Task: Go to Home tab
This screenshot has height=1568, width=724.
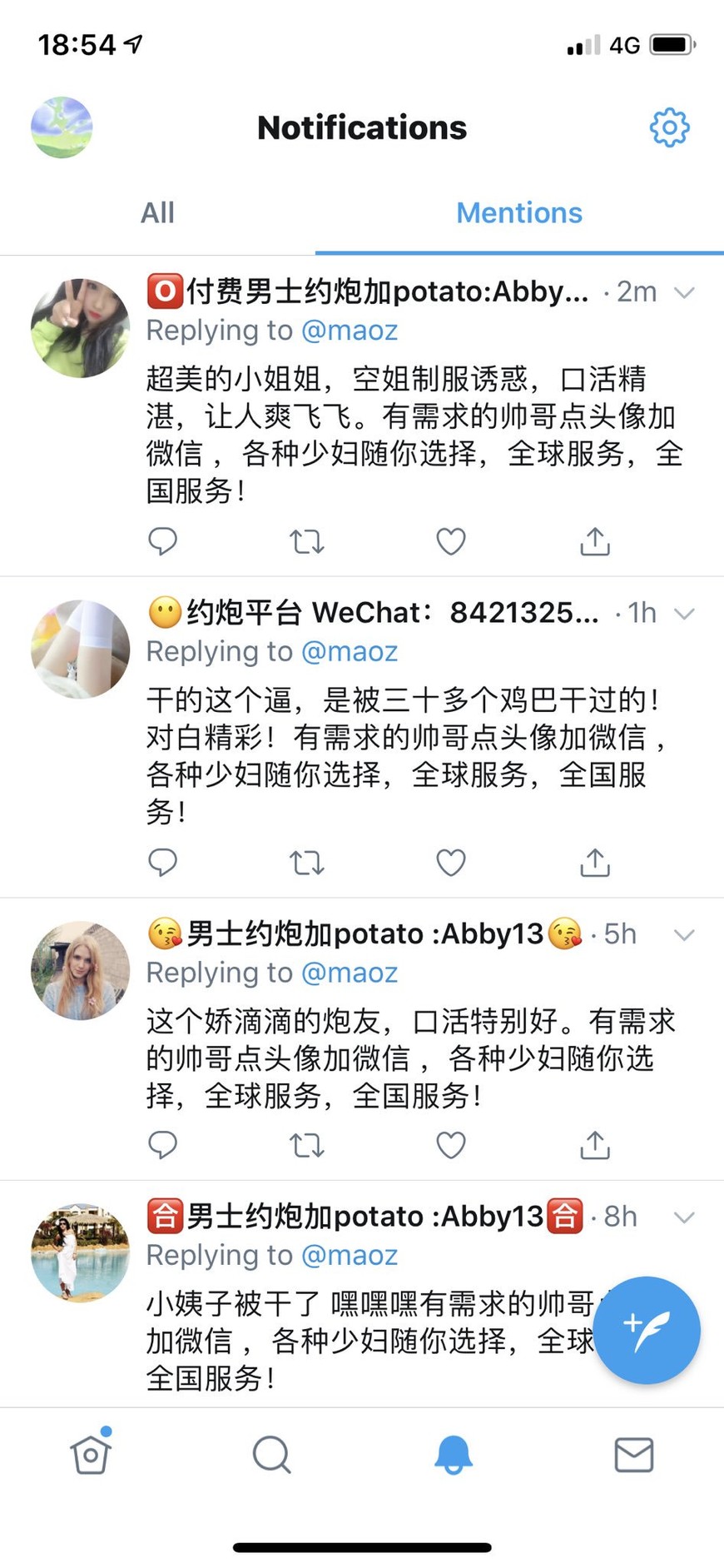Action: pos(91,1454)
